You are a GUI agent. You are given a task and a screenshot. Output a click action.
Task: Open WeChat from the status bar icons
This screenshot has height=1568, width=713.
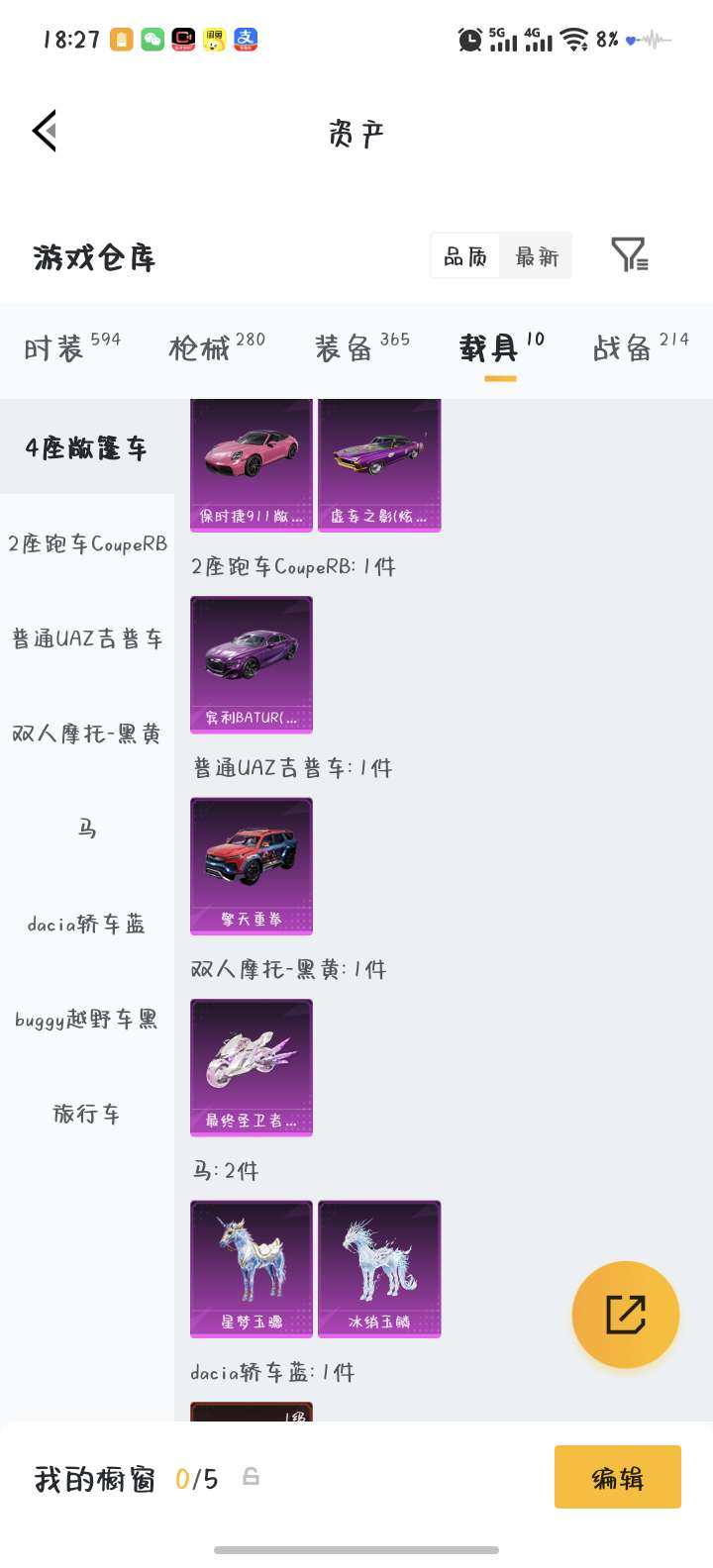pos(153,38)
